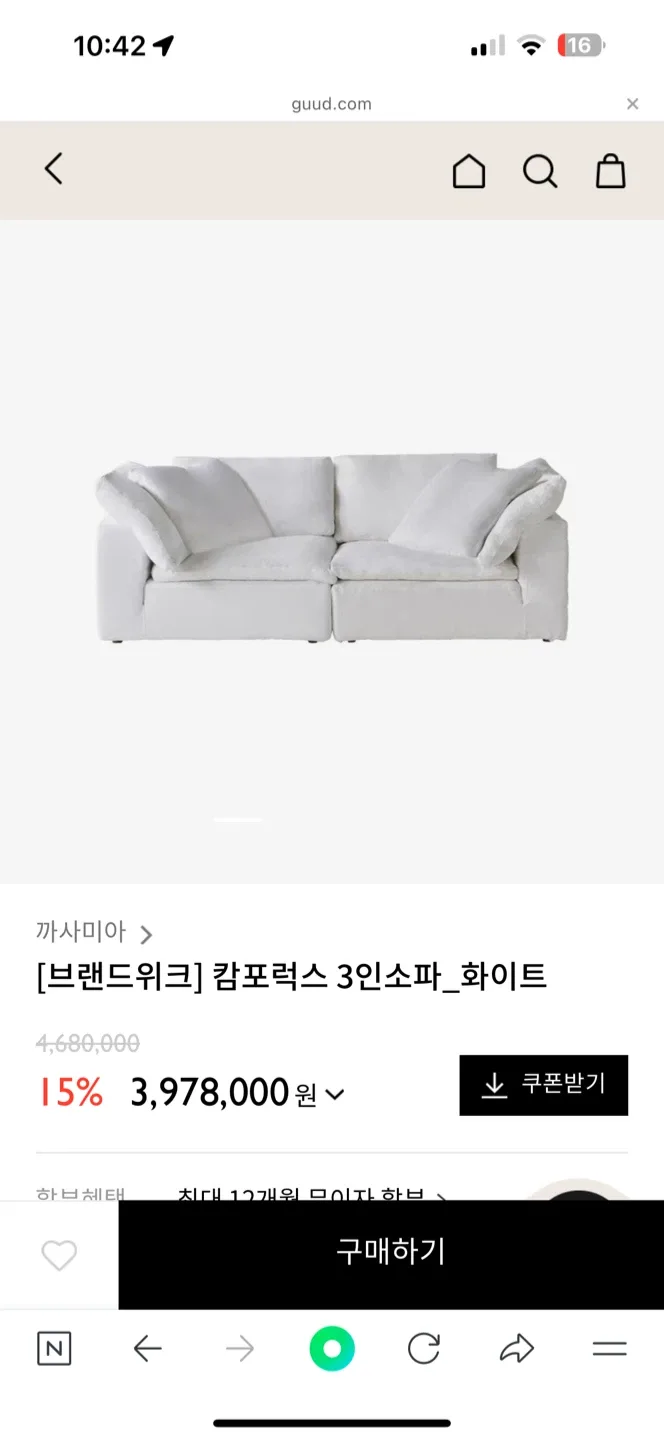
Task: Open the Naver N home button
Action: 54,1349
